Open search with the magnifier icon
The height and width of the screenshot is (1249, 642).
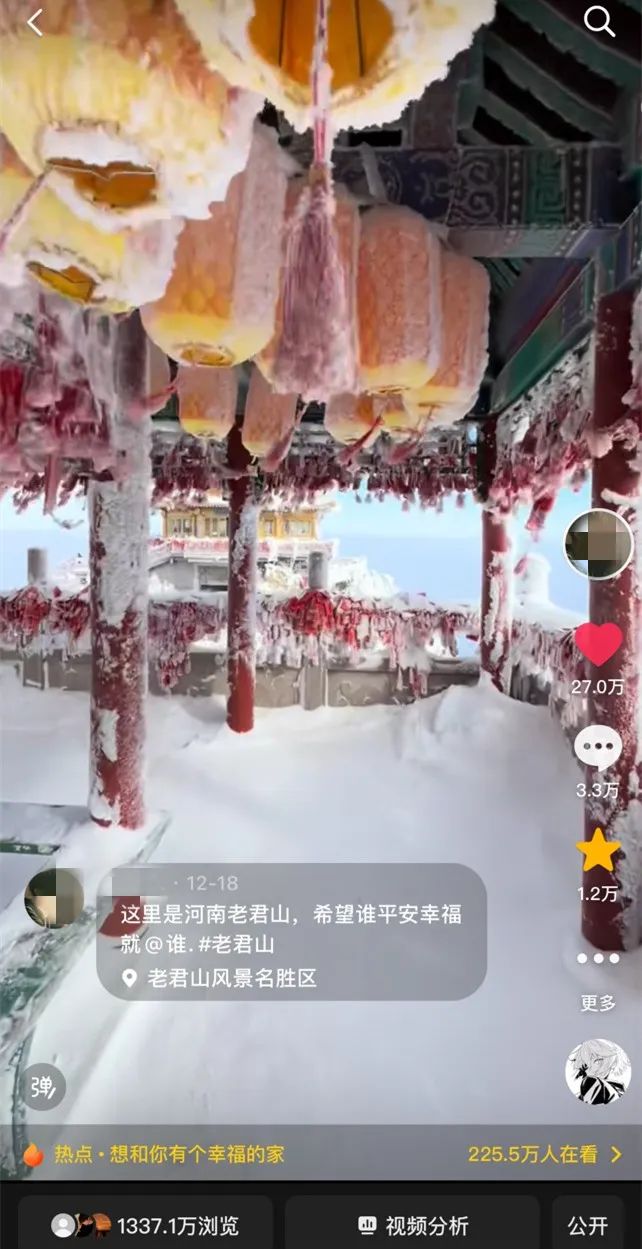coord(599,21)
